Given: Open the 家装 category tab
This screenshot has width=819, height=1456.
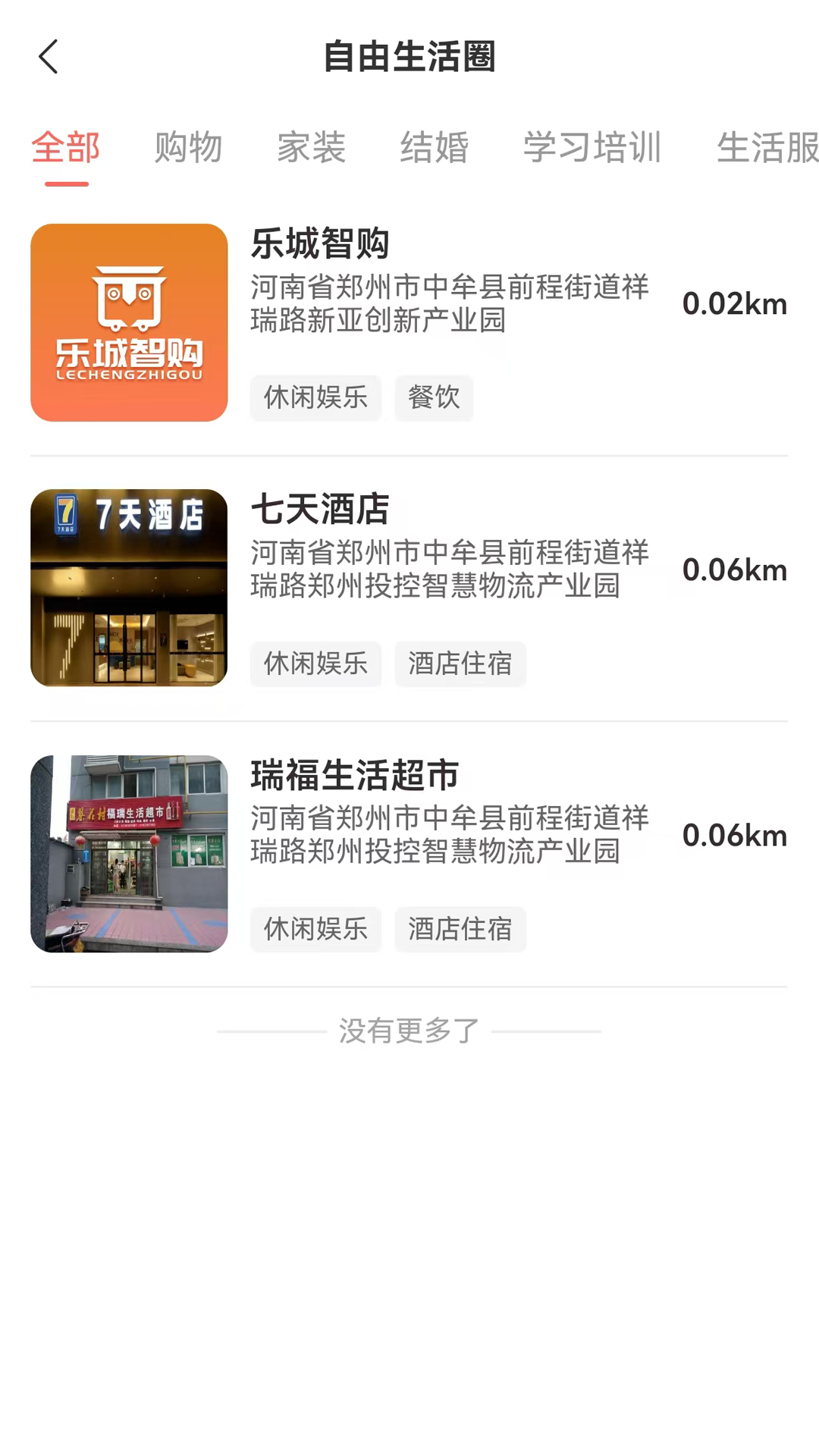Looking at the screenshot, I should tap(311, 147).
